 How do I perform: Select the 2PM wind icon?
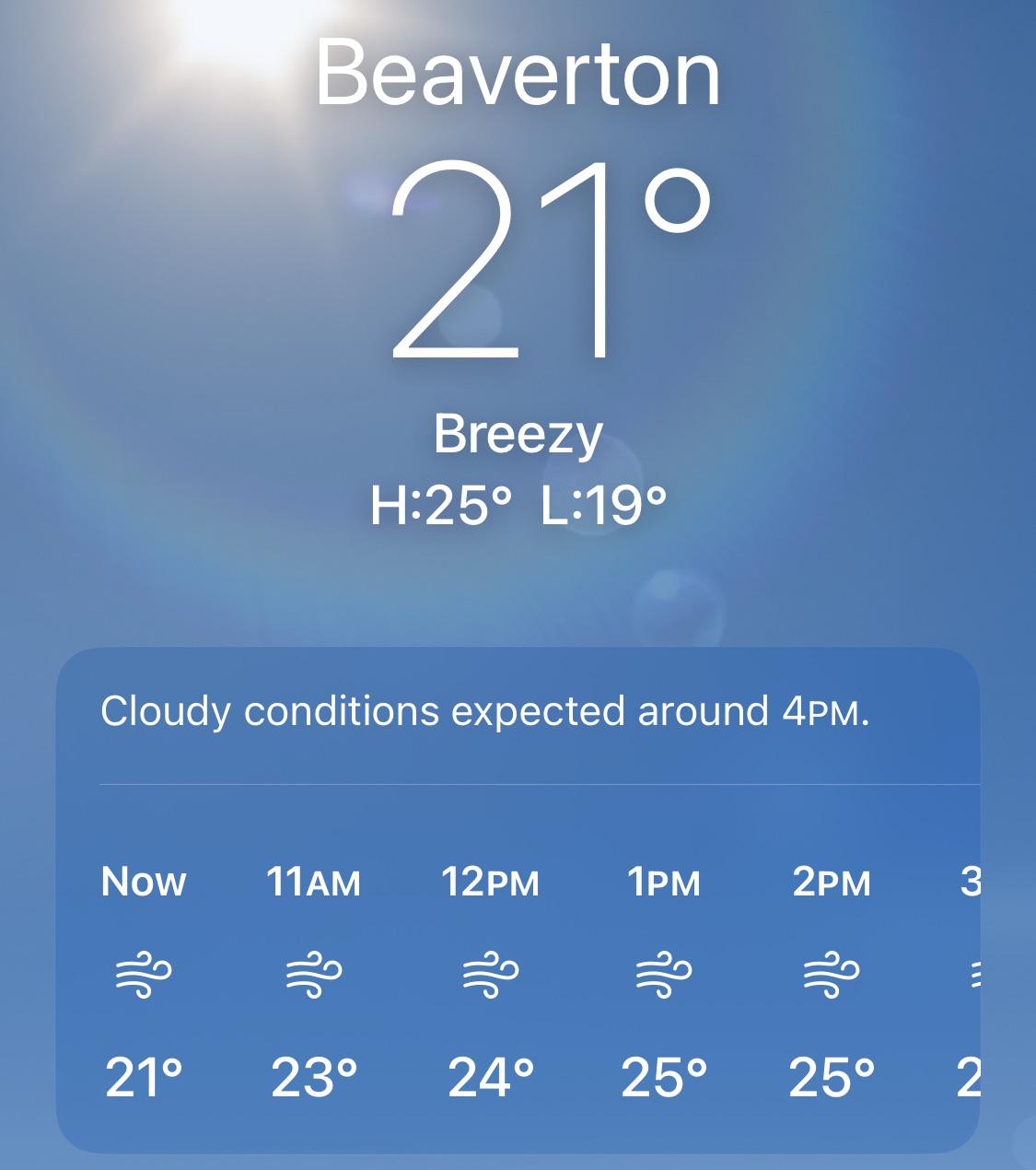tap(832, 976)
